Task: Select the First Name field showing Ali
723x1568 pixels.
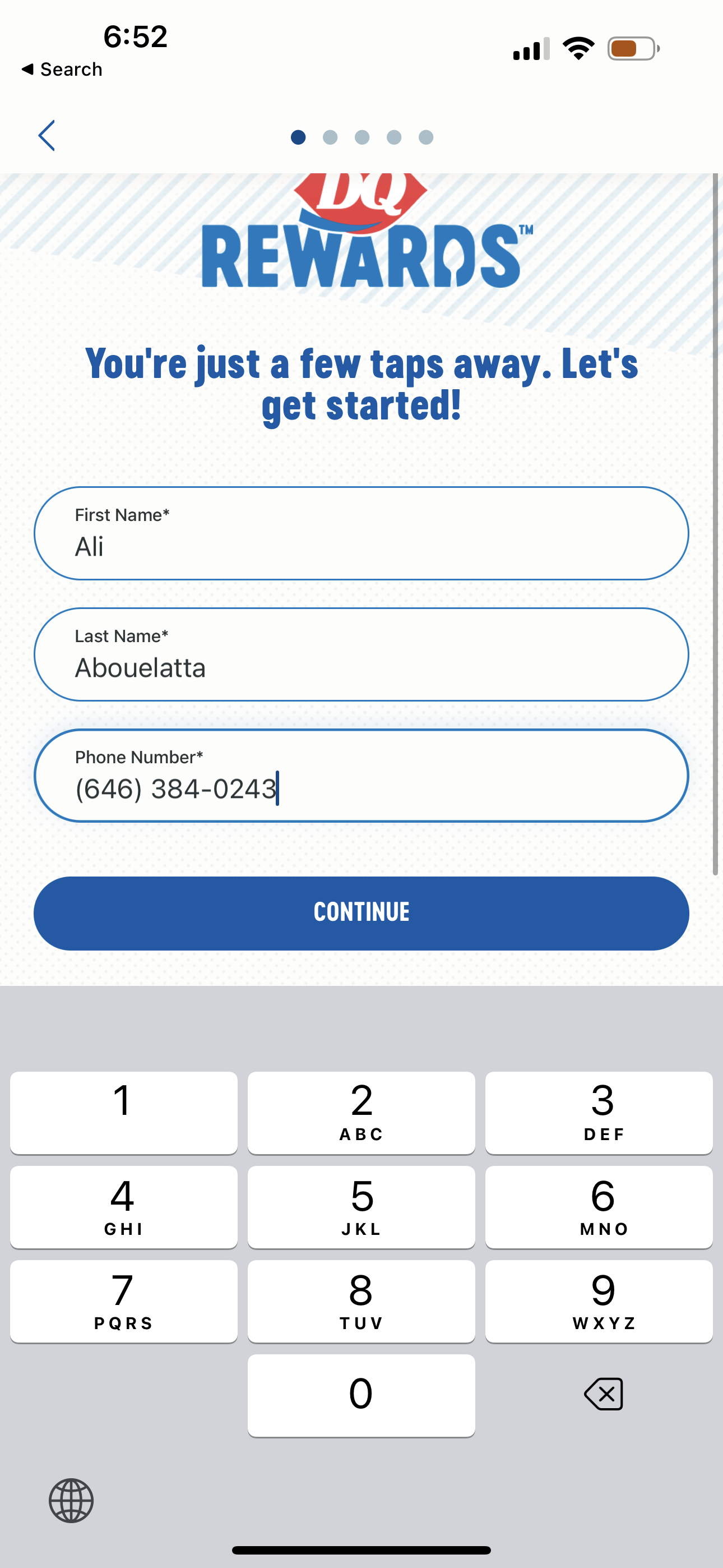Action: [x=361, y=533]
